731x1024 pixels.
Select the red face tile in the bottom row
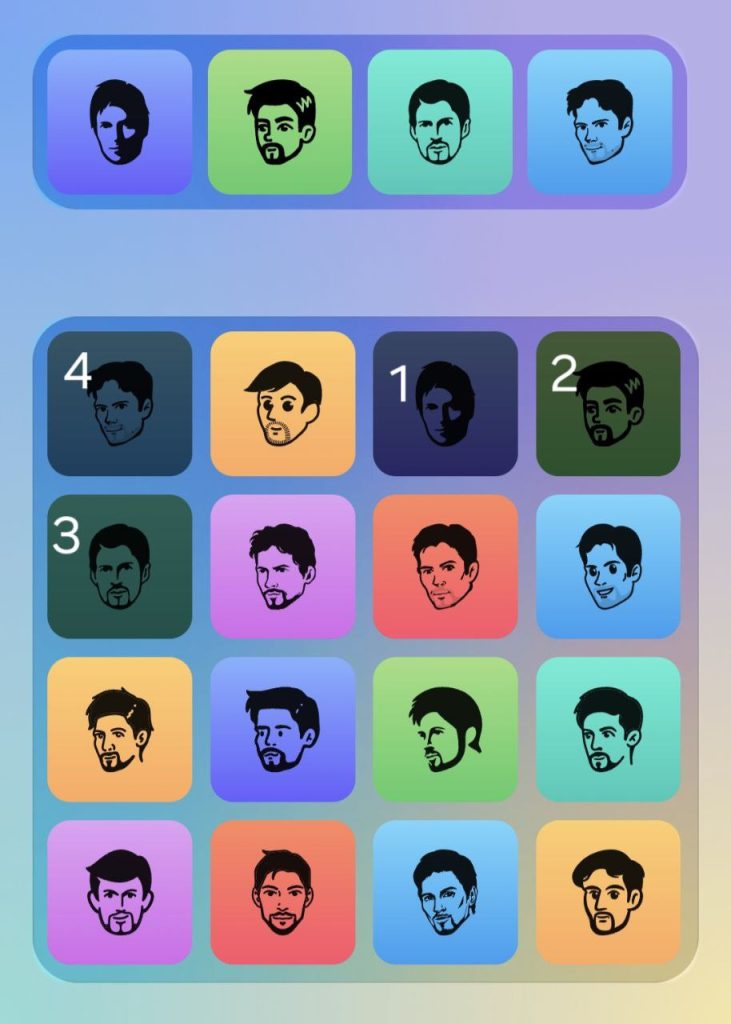click(282, 893)
